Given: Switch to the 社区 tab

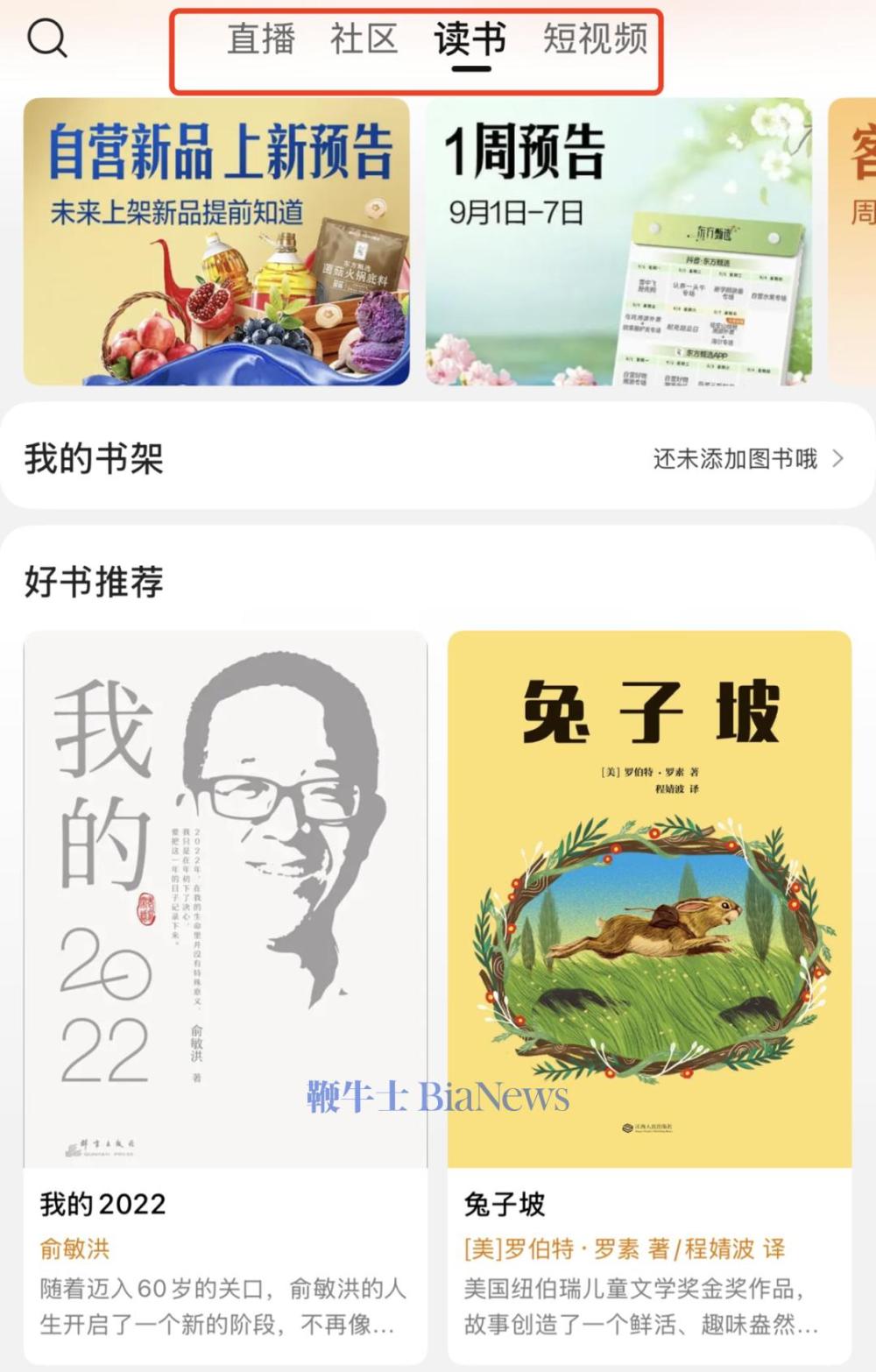Looking at the screenshot, I should tap(364, 39).
